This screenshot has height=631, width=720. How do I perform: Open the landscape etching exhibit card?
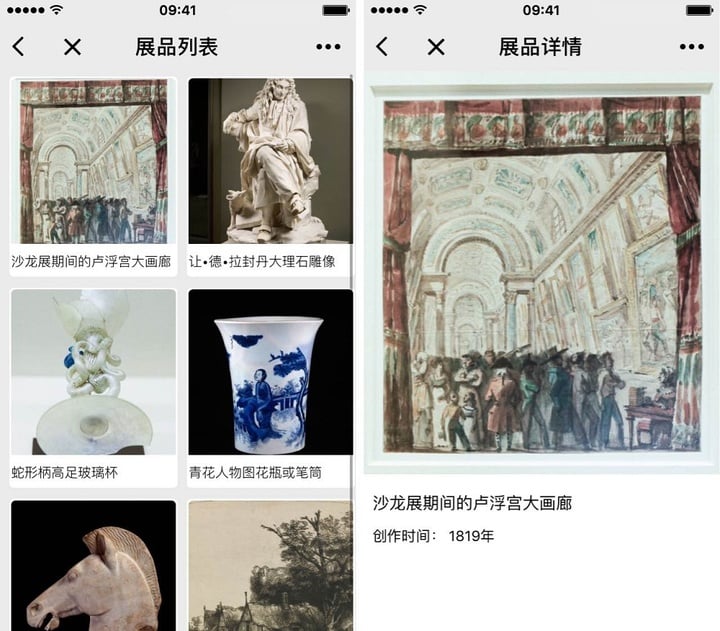[270, 565]
